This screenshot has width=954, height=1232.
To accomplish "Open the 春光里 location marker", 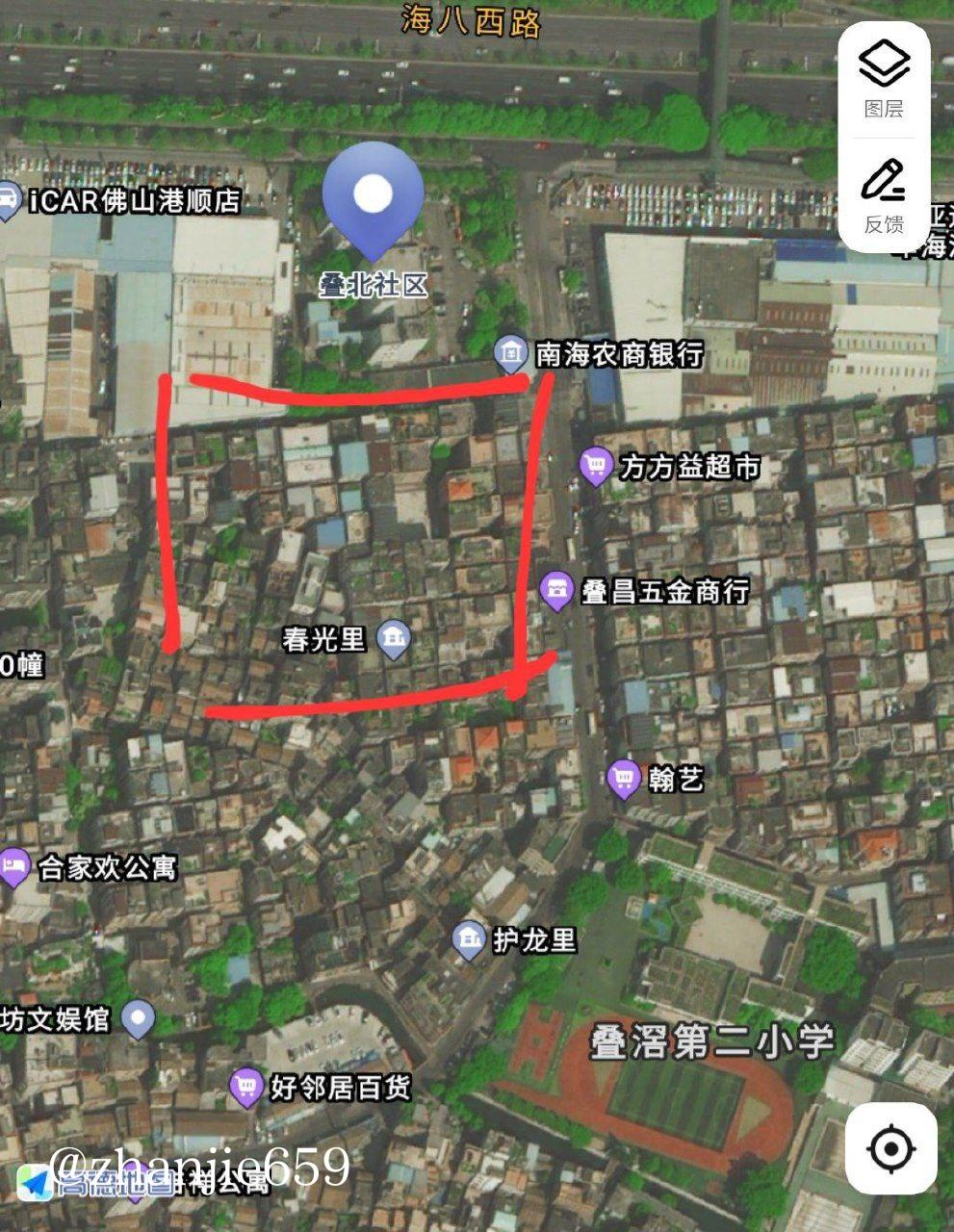I will click(x=392, y=637).
